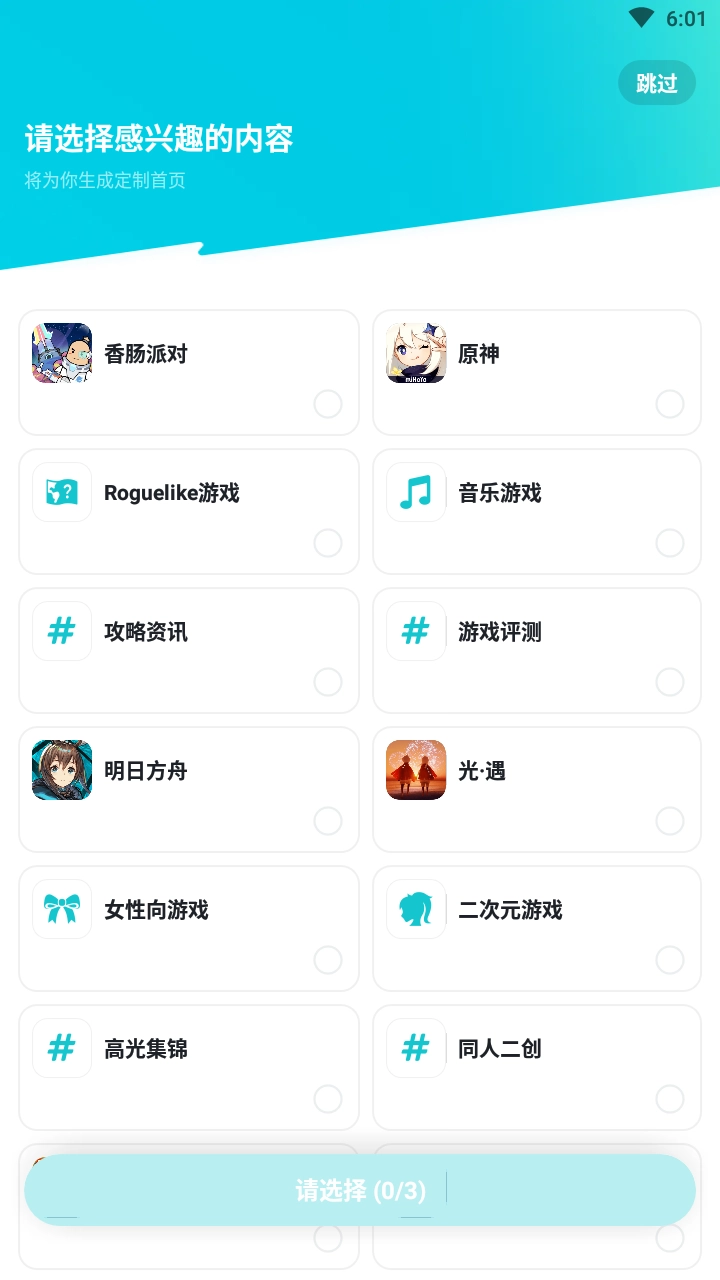The height and width of the screenshot is (1280, 720).
Task: Check the 游戏评测 topic
Action: click(x=537, y=651)
